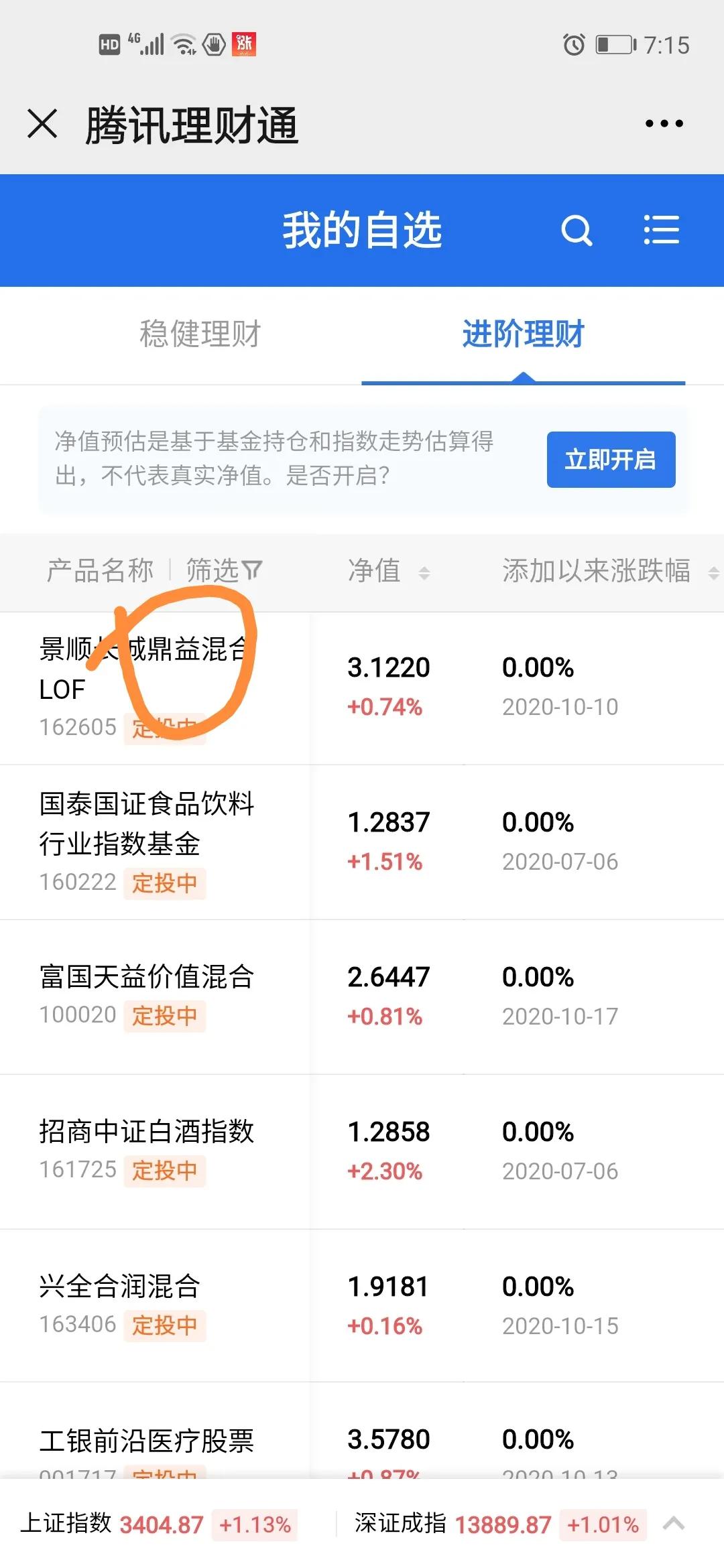Tap the 定投中 badge on 招商中证白酒指数
724x1568 pixels.
tap(165, 1171)
